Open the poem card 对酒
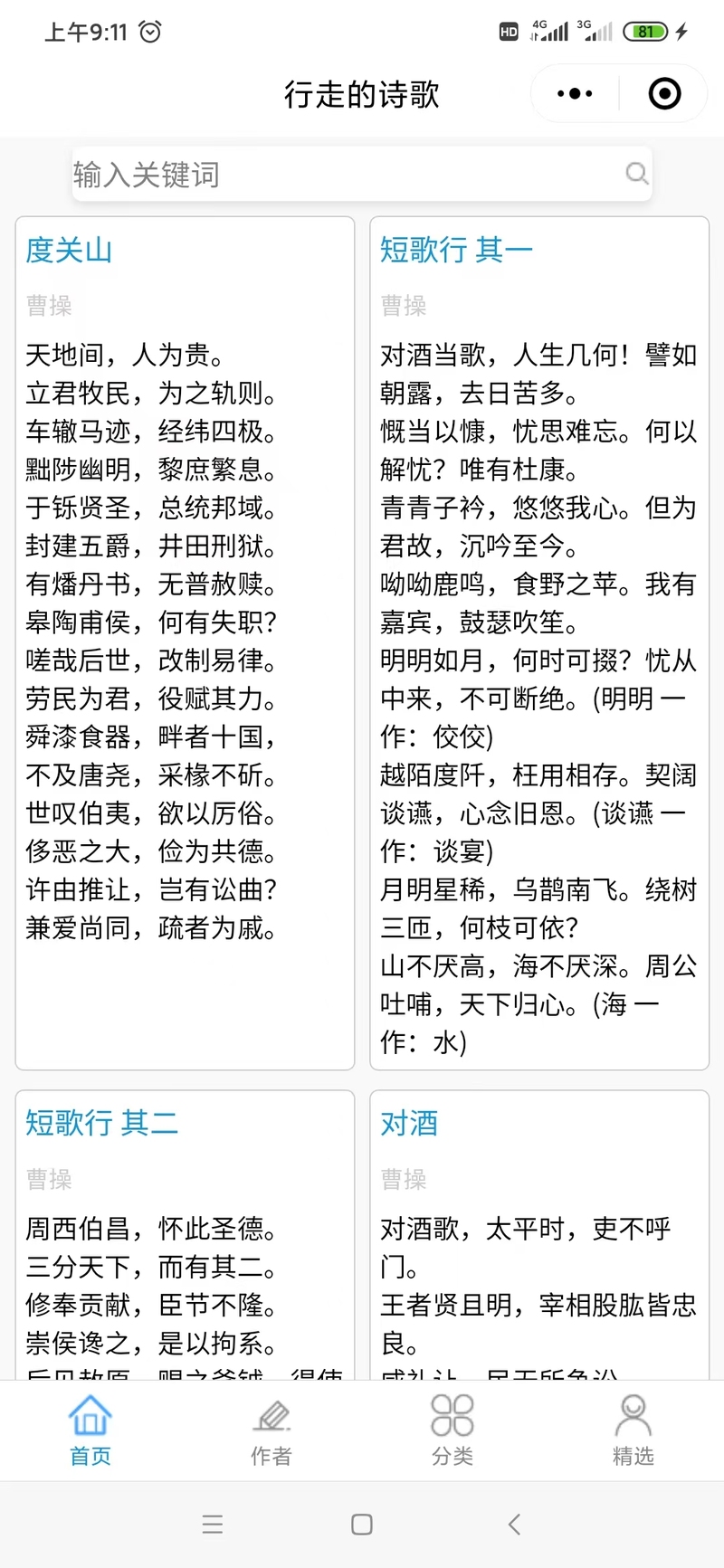The height and width of the screenshot is (1568, 724). pyautogui.click(x=539, y=1235)
